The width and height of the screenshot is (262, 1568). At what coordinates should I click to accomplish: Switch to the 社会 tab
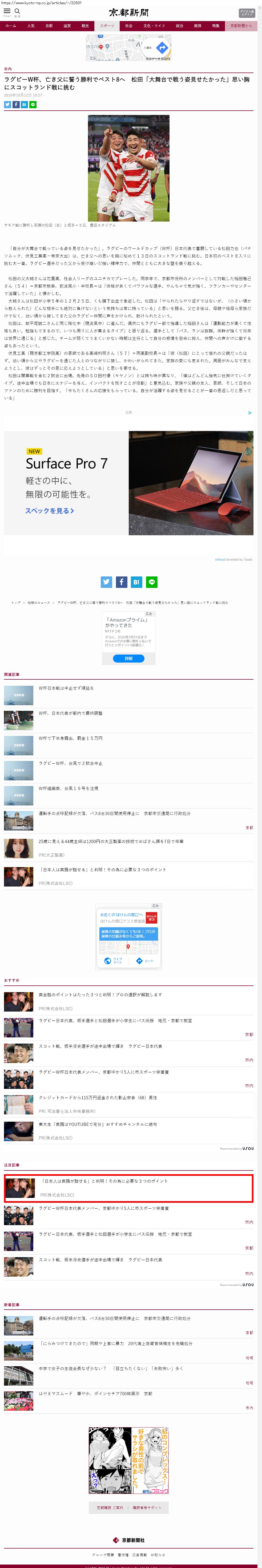click(129, 26)
